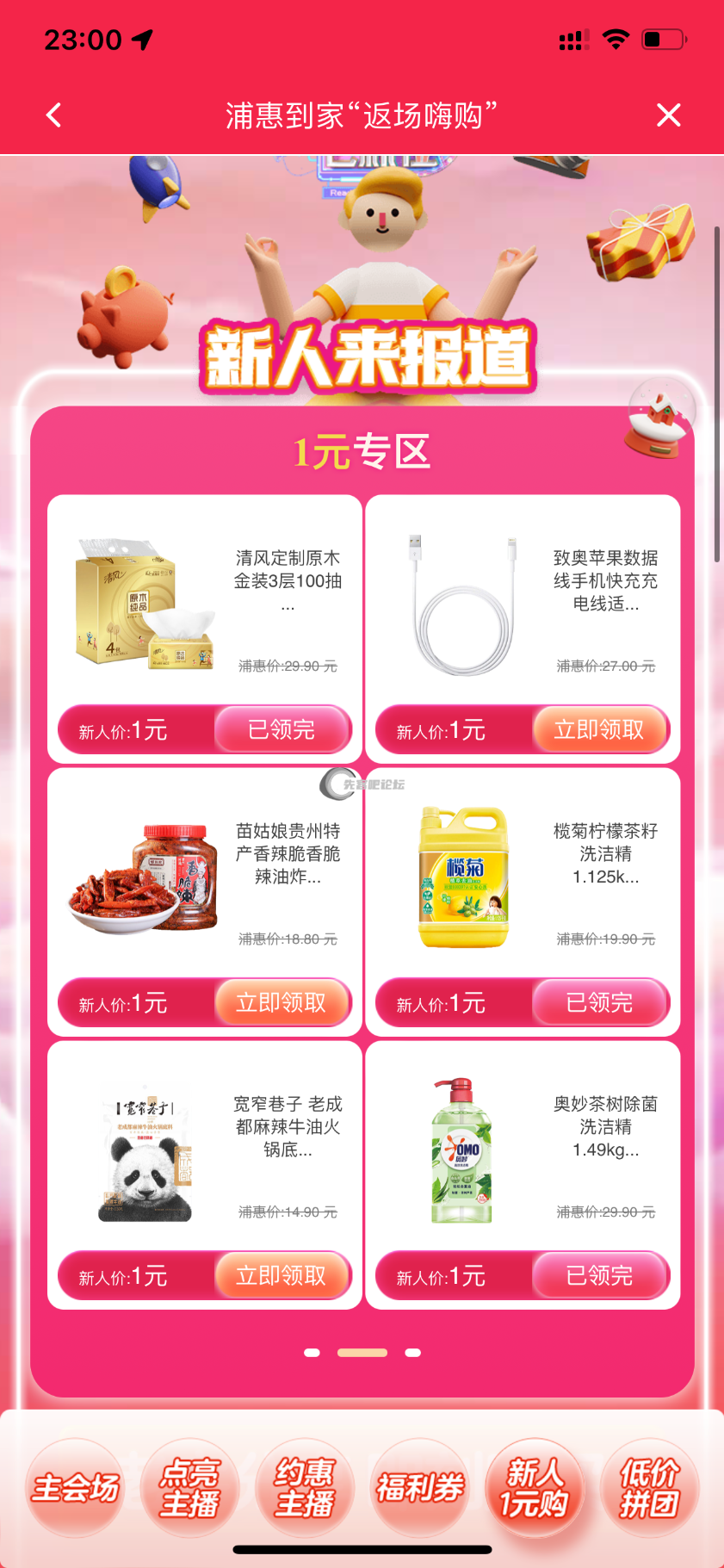View the 奥妙茶树除菌洗洁精 product card
This screenshot has width=724, height=1568.
coord(523,1151)
